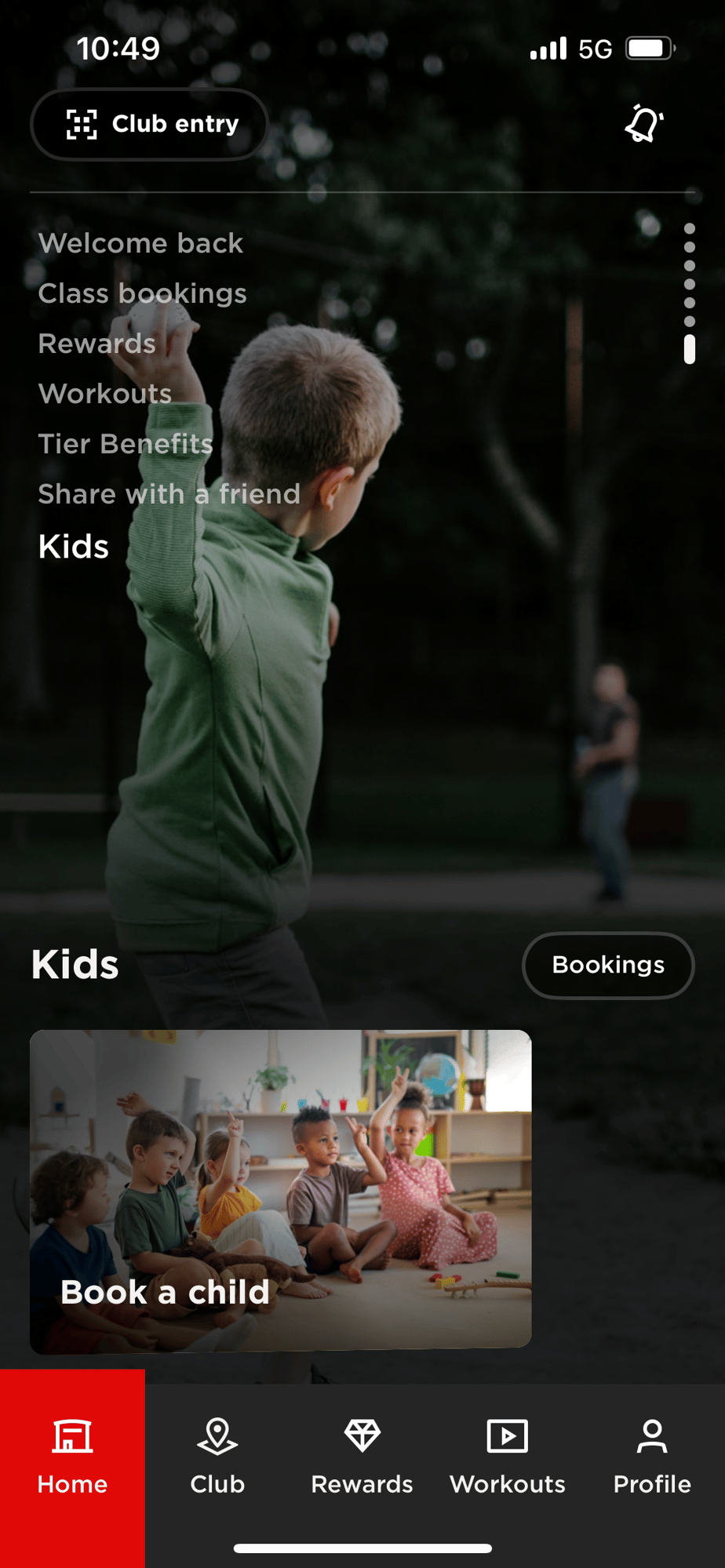The height and width of the screenshot is (1568, 725).
Task: Switch to the Home tab
Action: pyautogui.click(x=72, y=1456)
